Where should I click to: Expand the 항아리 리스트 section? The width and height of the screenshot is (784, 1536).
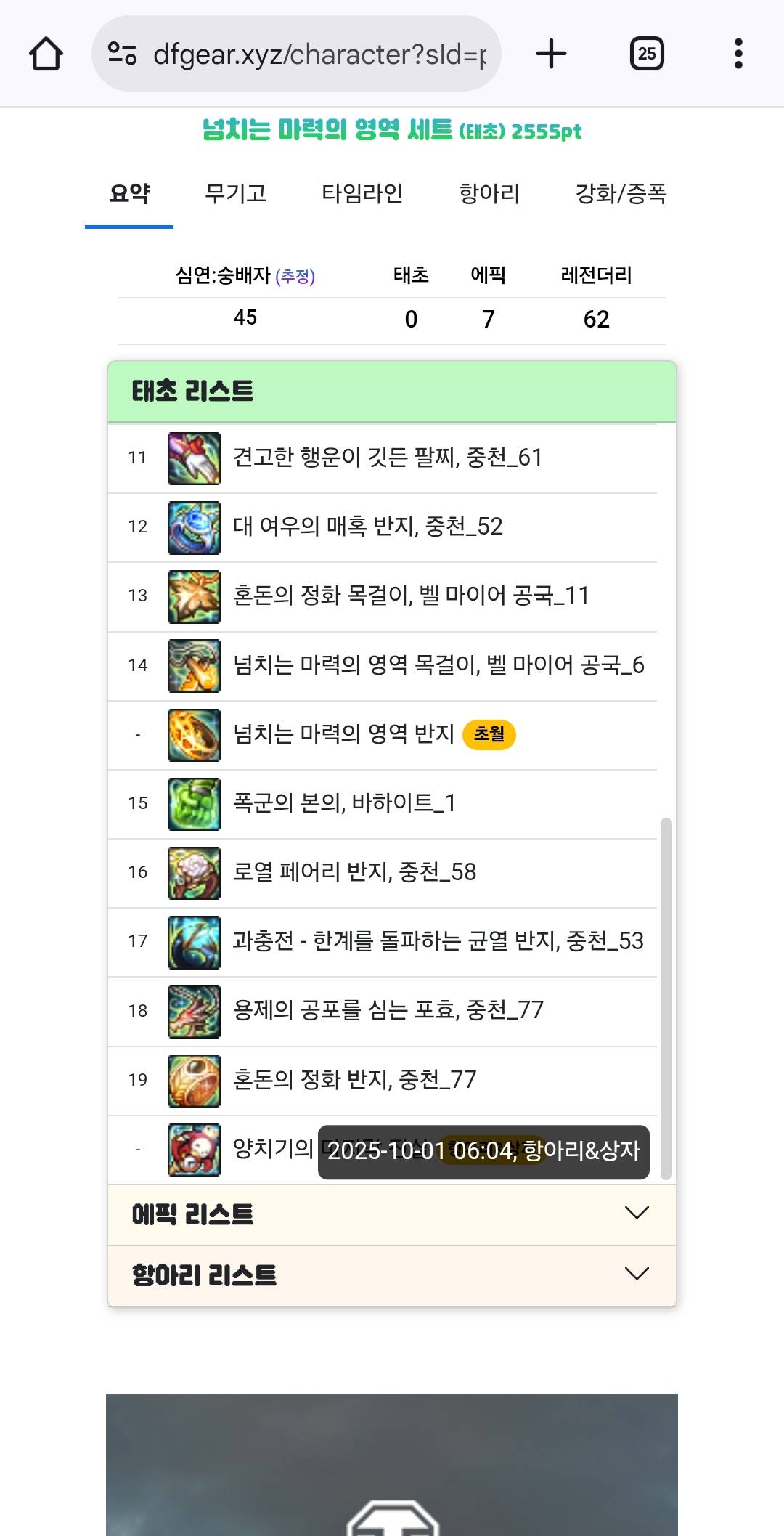392,1275
